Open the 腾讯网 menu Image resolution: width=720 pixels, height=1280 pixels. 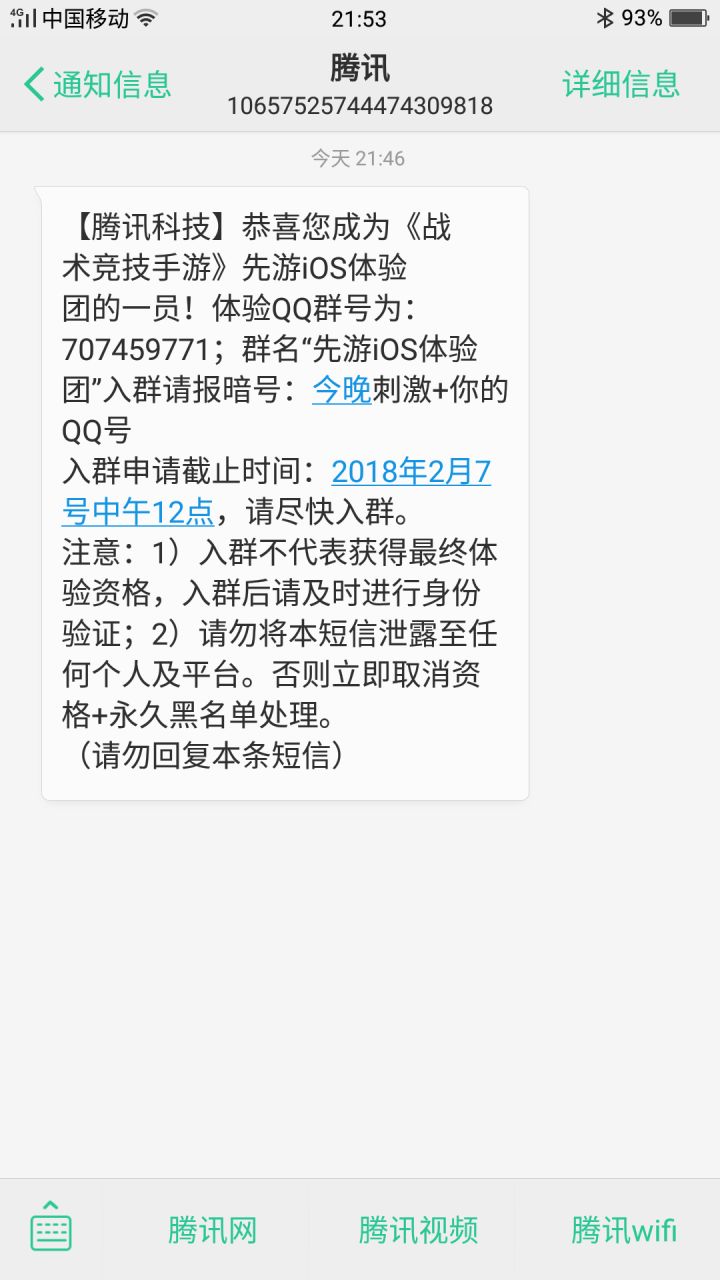tap(212, 1230)
